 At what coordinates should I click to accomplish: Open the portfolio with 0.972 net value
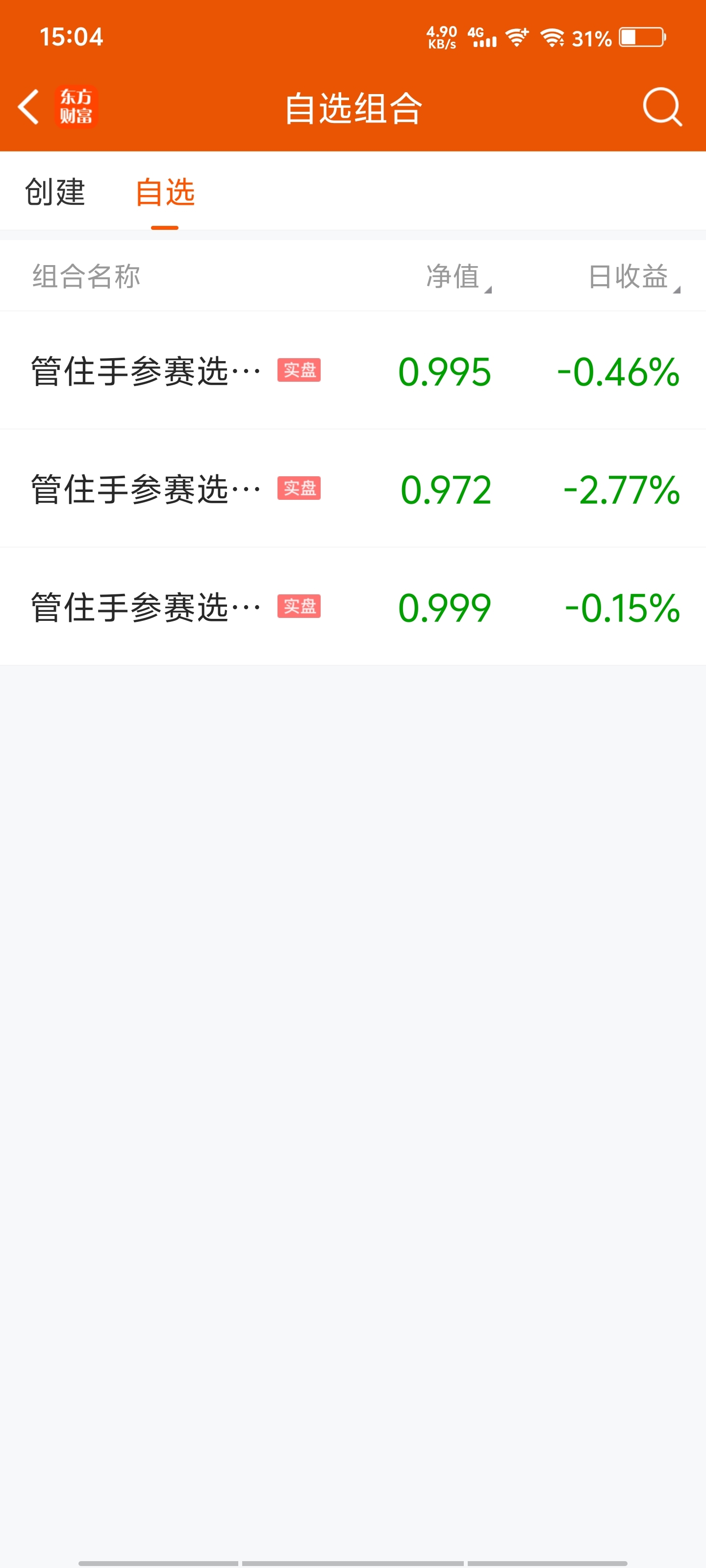coord(353,489)
